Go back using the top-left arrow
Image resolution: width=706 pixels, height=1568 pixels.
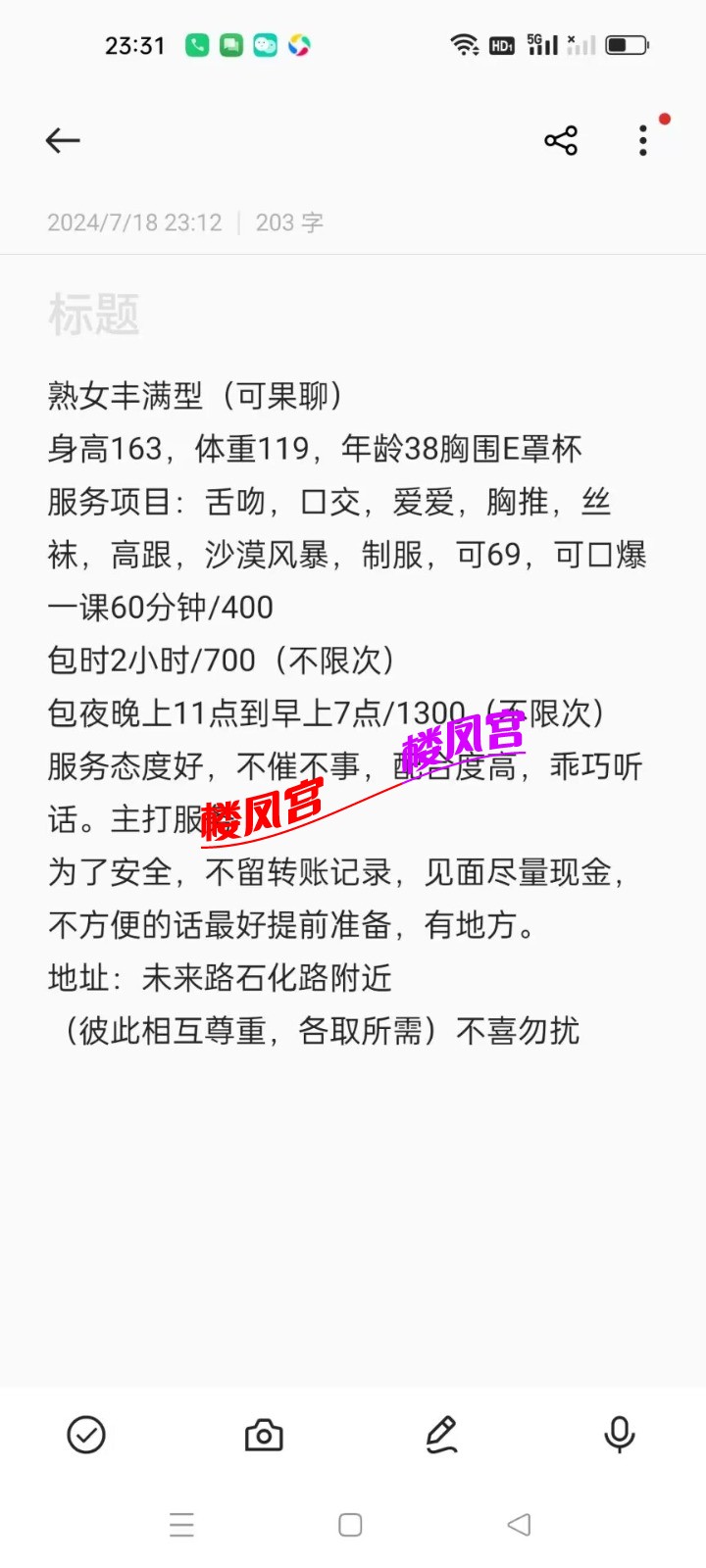63,141
